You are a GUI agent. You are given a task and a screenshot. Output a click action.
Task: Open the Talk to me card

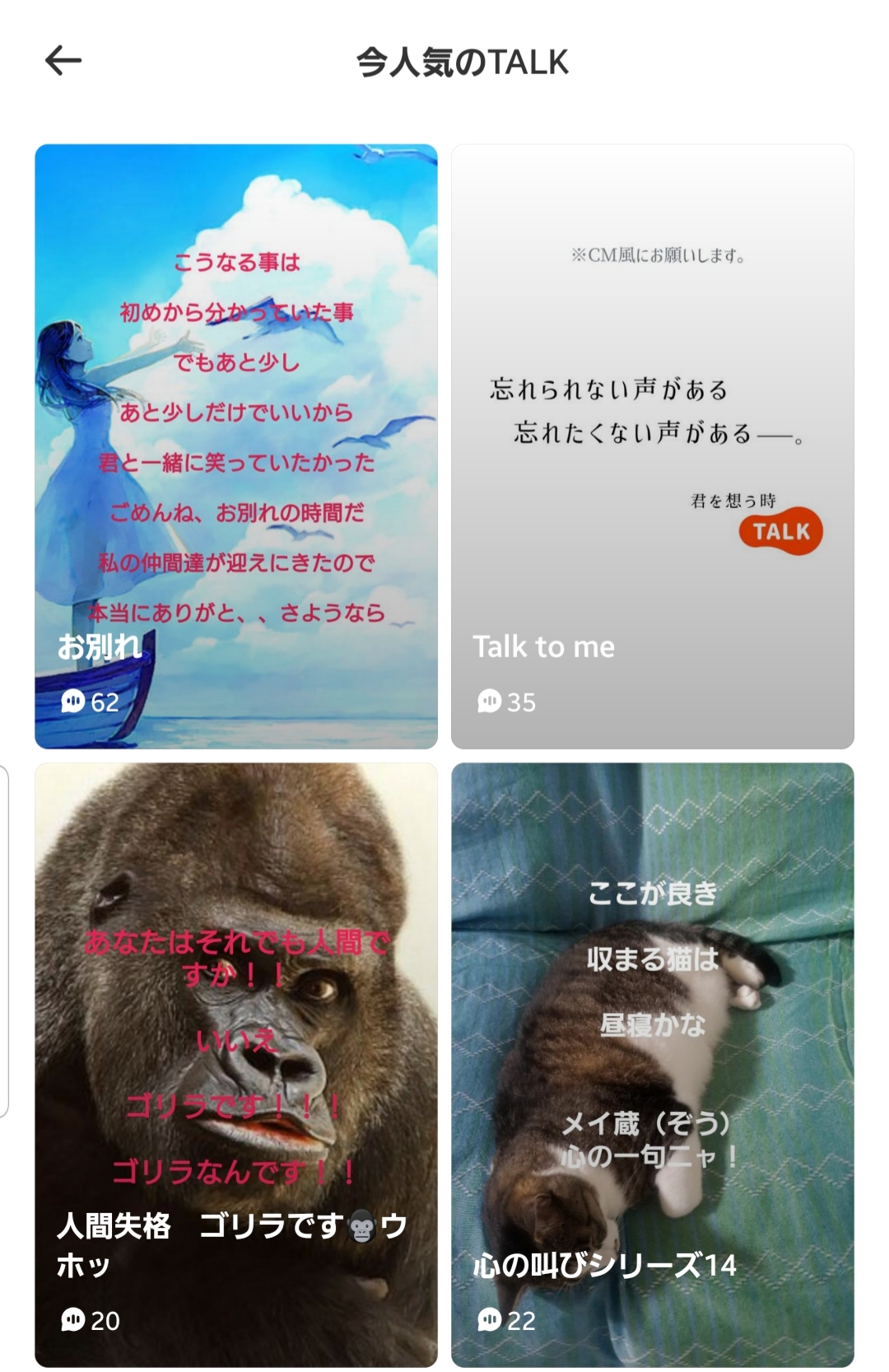[x=652, y=446]
